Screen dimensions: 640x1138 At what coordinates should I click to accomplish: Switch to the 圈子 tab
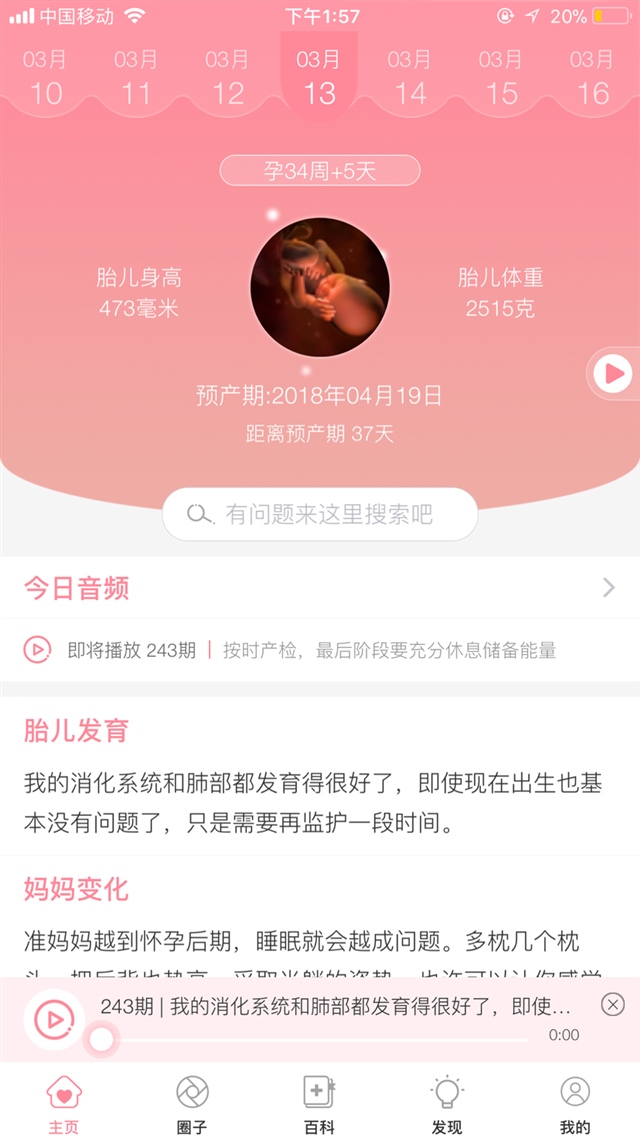[x=192, y=1105]
